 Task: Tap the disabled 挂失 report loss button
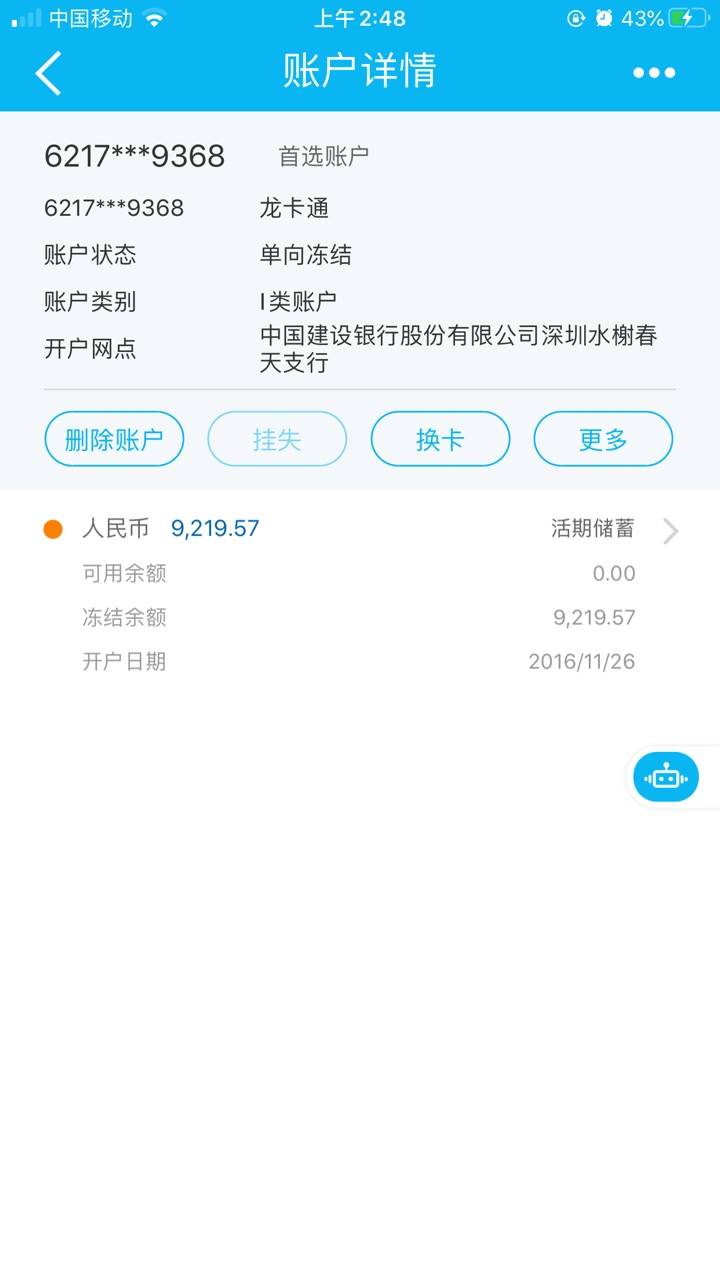point(277,439)
